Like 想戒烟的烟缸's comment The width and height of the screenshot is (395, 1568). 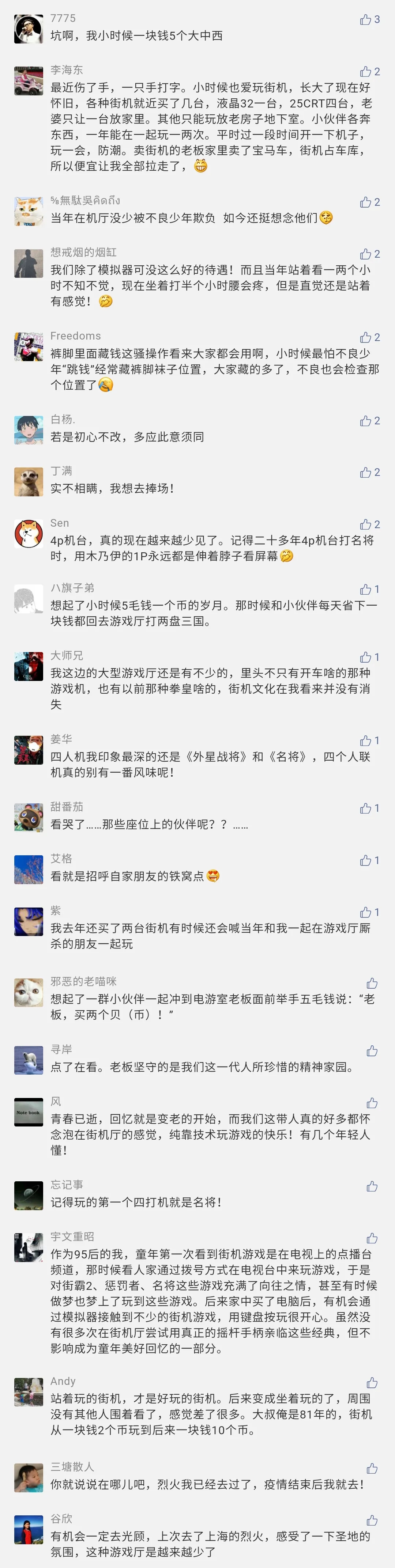[x=365, y=254]
